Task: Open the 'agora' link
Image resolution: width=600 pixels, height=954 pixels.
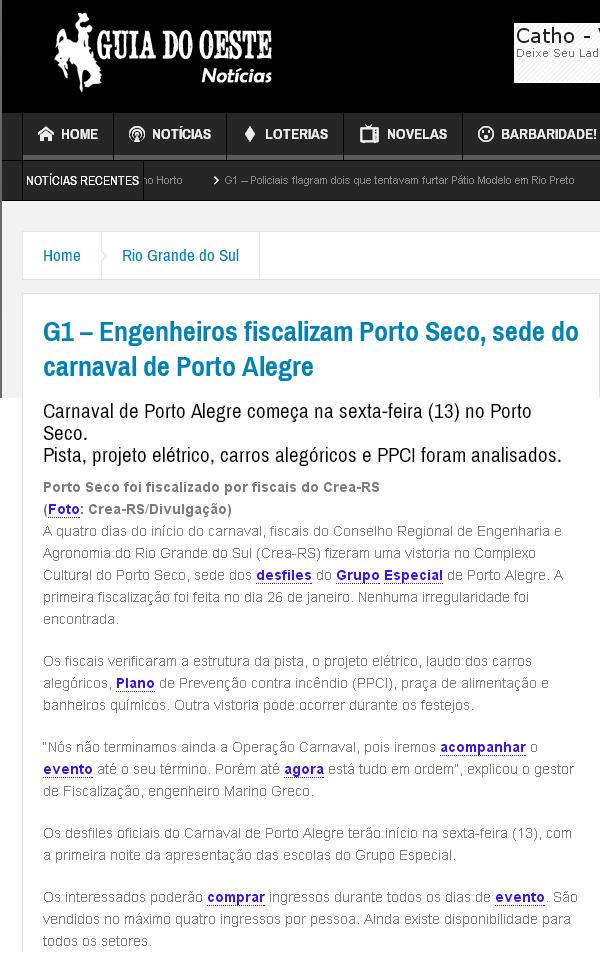Action: coord(304,769)
